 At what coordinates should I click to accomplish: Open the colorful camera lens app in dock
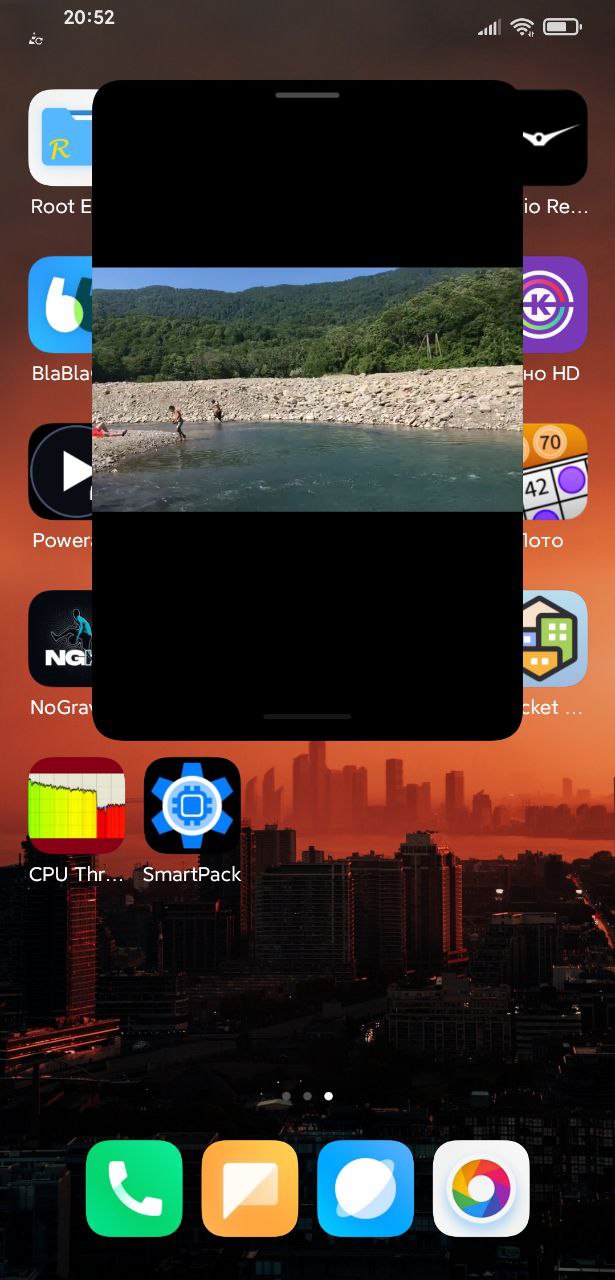click(x=481, y=1188)
